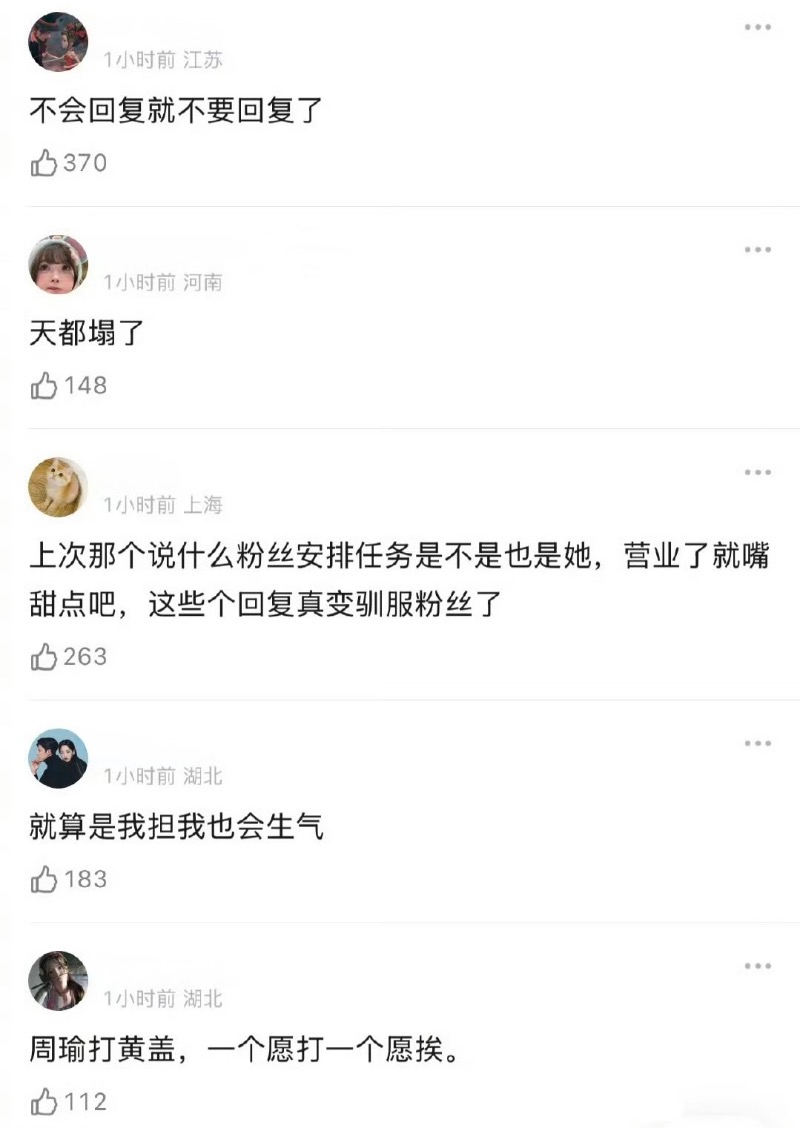Like the comment "不会回复就不要回复了"
The height and width of the screenshot is (1128, 800).
point(45,163)
